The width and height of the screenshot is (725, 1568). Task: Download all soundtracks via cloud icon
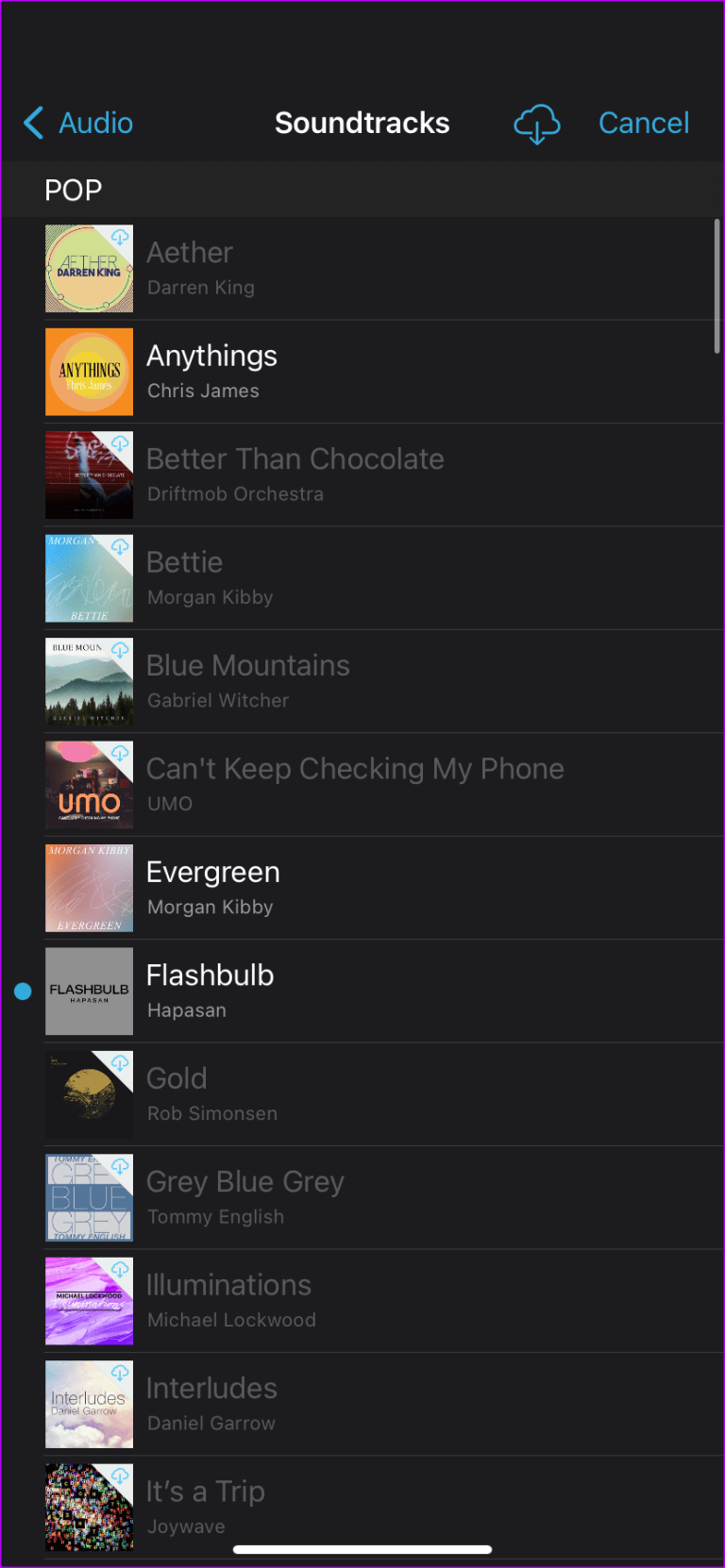coord(536,124)
